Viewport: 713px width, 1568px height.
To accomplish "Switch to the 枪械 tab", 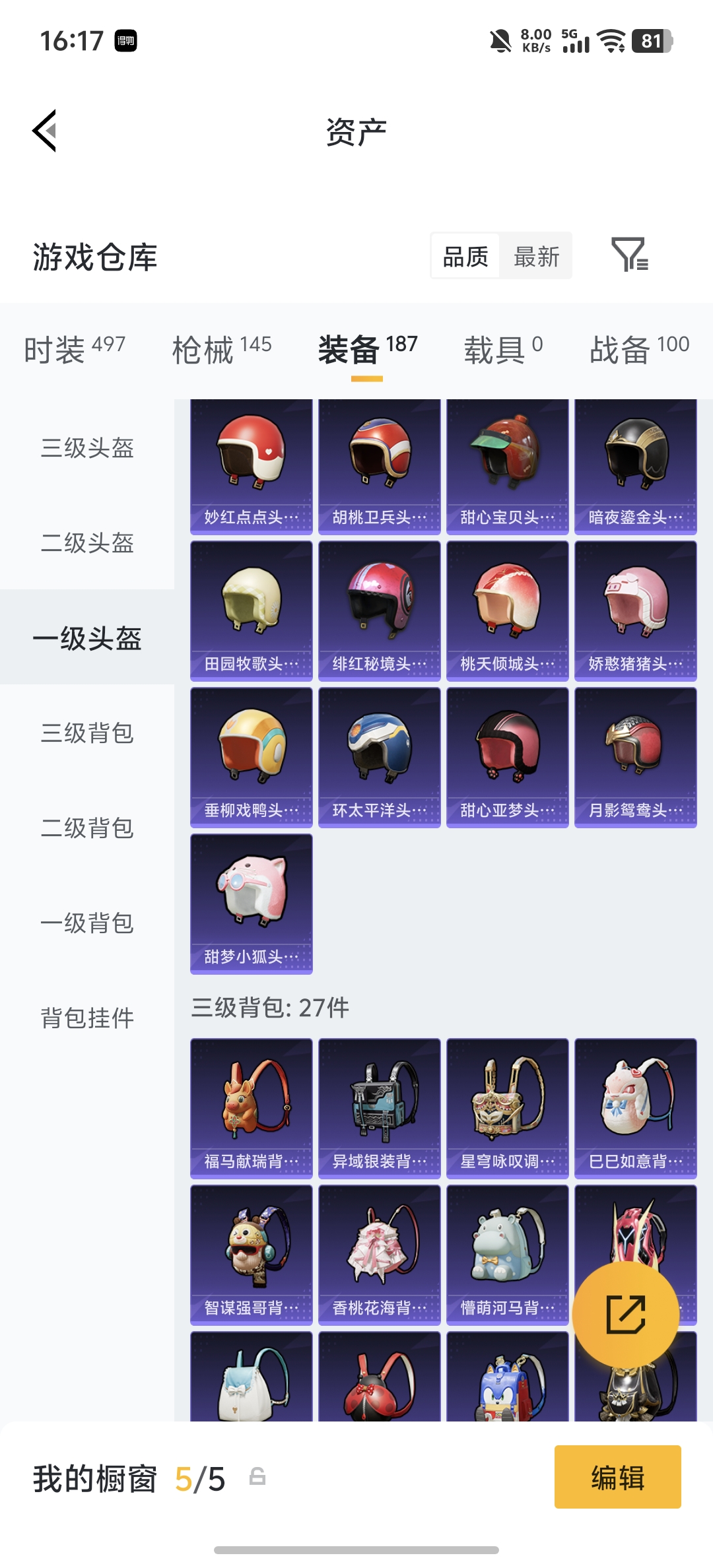I will (x=221, y=348).
